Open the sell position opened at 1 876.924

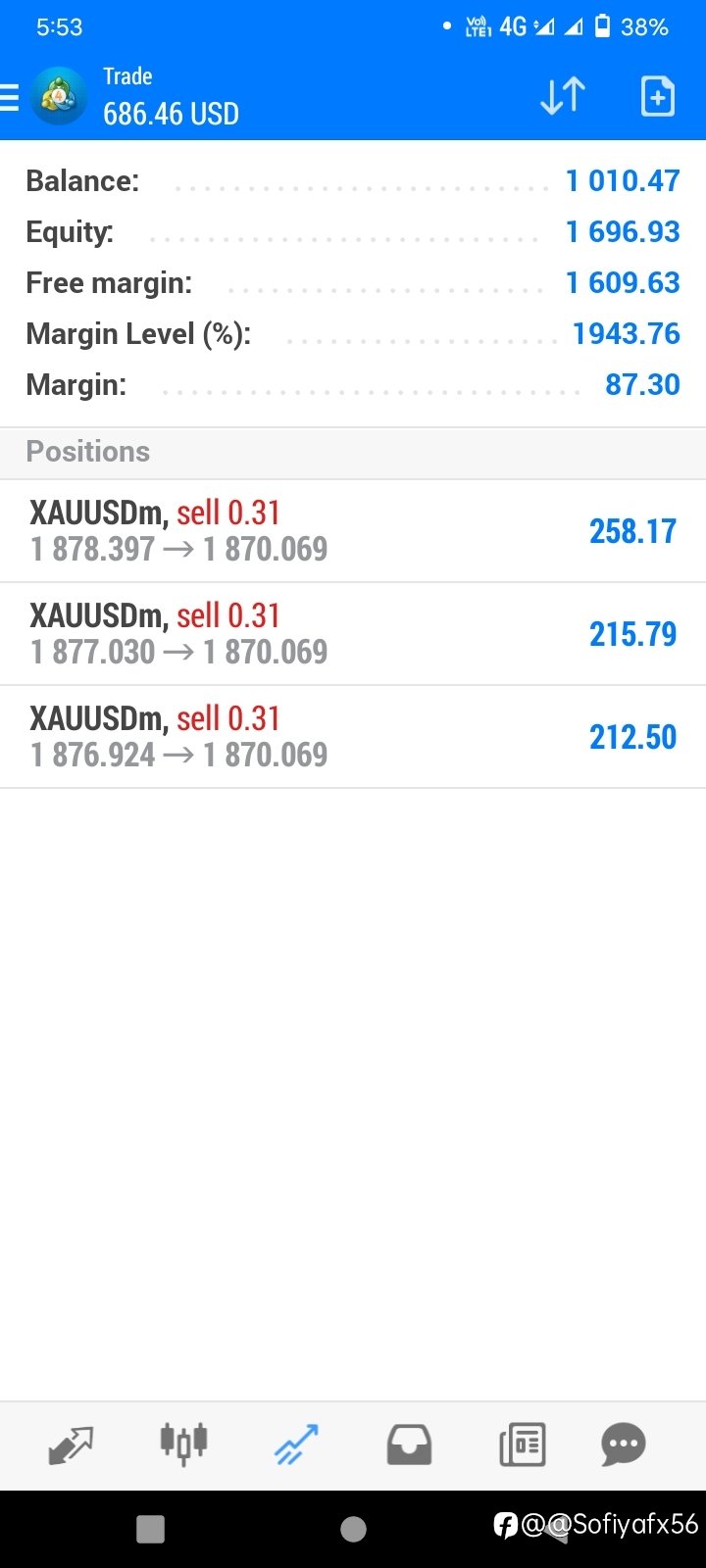point(353,737)
